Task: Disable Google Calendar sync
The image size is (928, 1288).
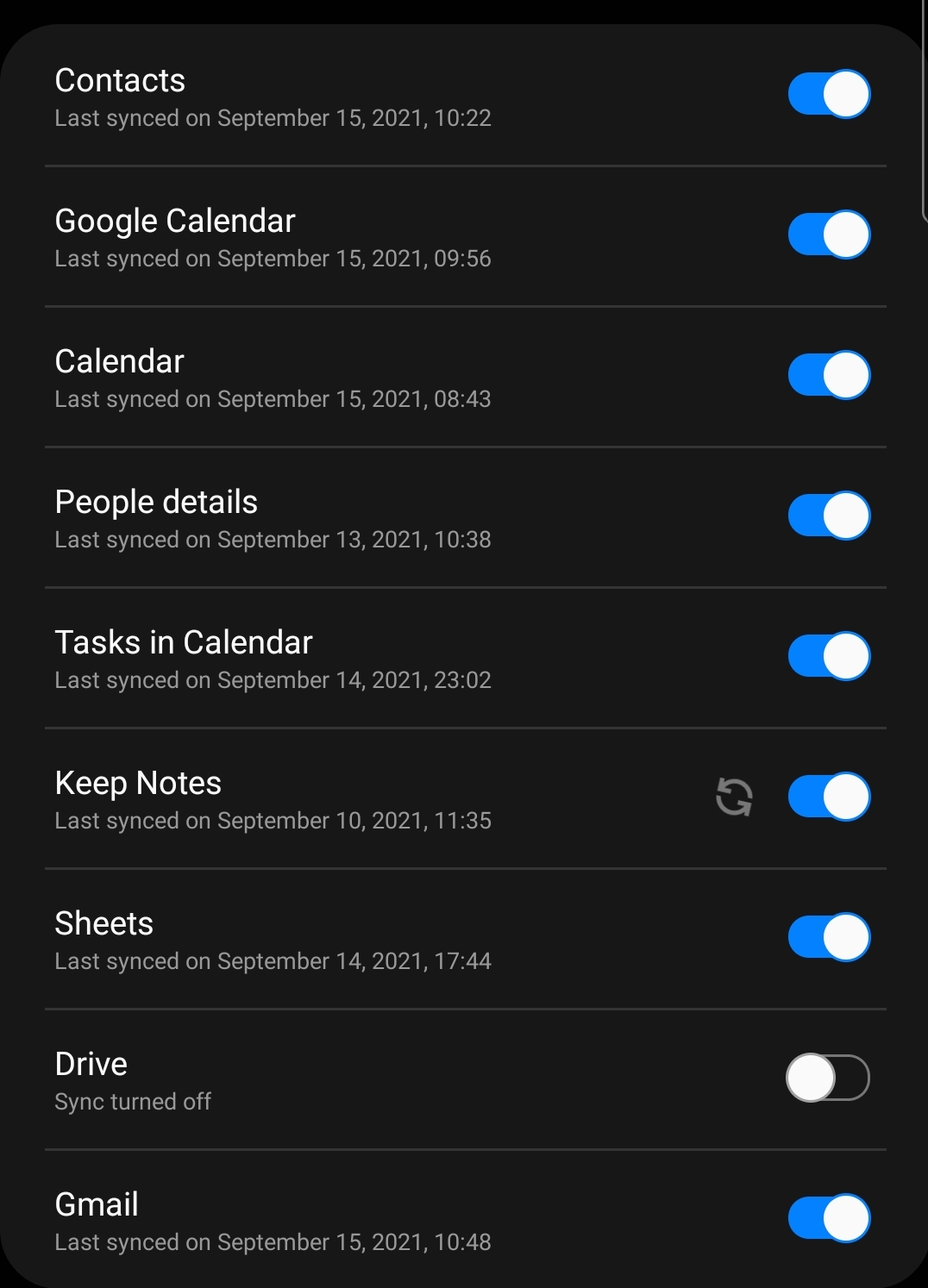Action: point(829,234)
